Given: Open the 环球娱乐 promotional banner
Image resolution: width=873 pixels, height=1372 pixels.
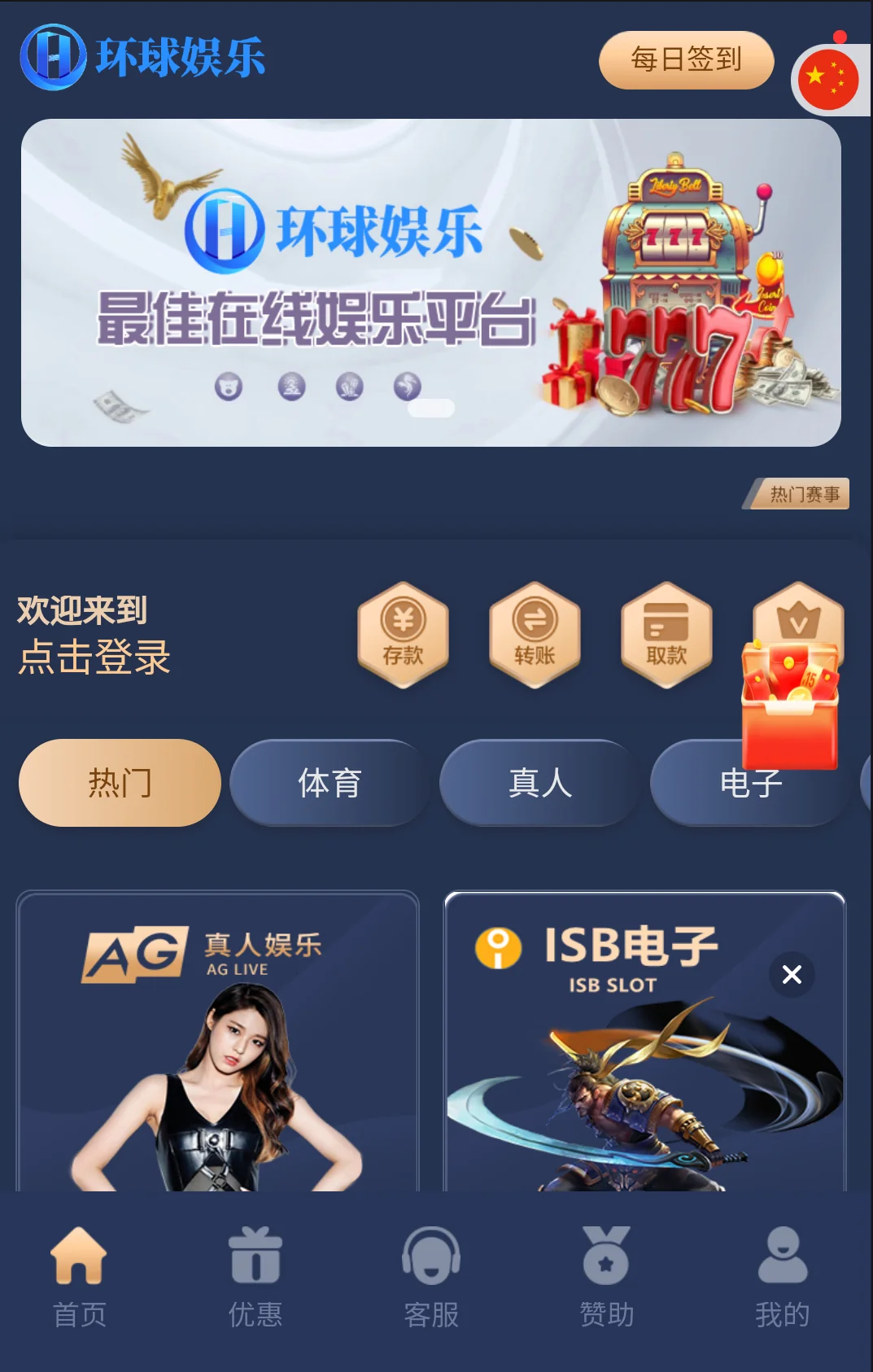Looking at the screenshot, I should click(x=430, y=282).
